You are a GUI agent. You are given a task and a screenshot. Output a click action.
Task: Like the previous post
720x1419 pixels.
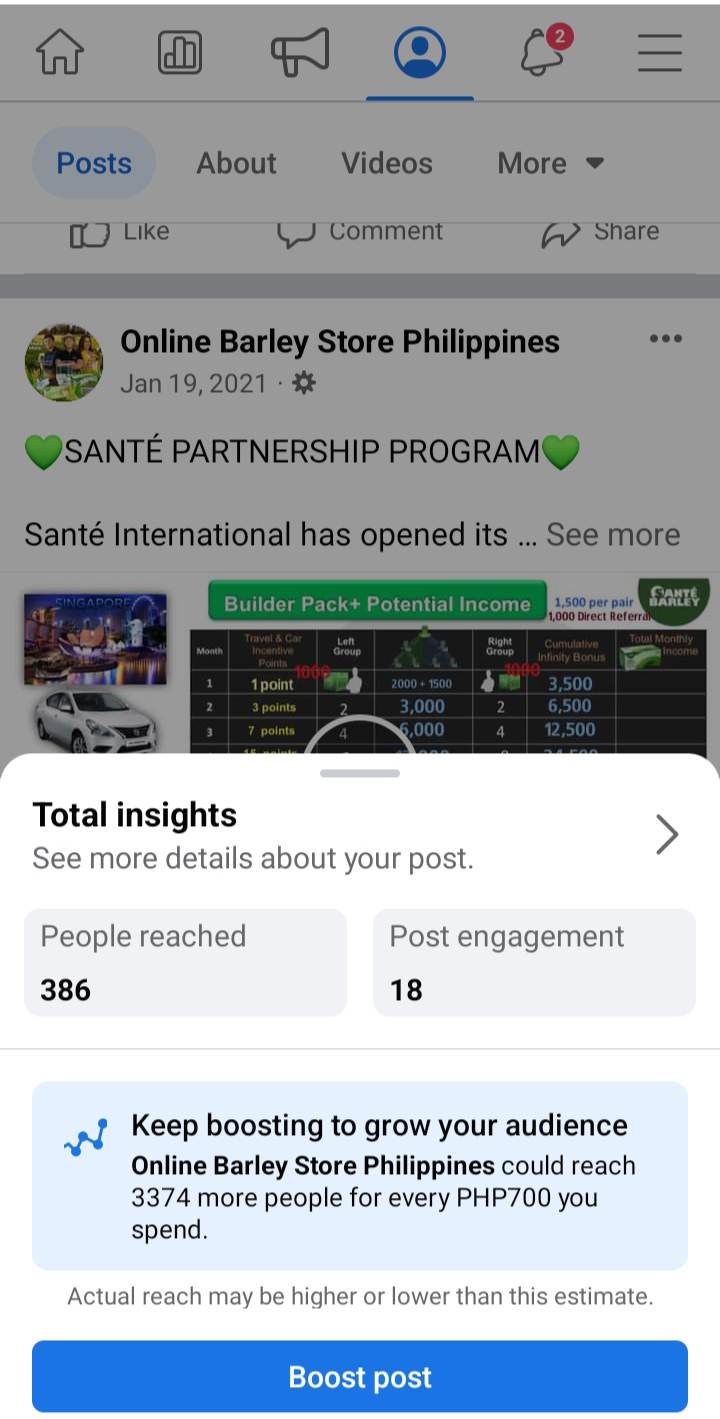[119, 232]
